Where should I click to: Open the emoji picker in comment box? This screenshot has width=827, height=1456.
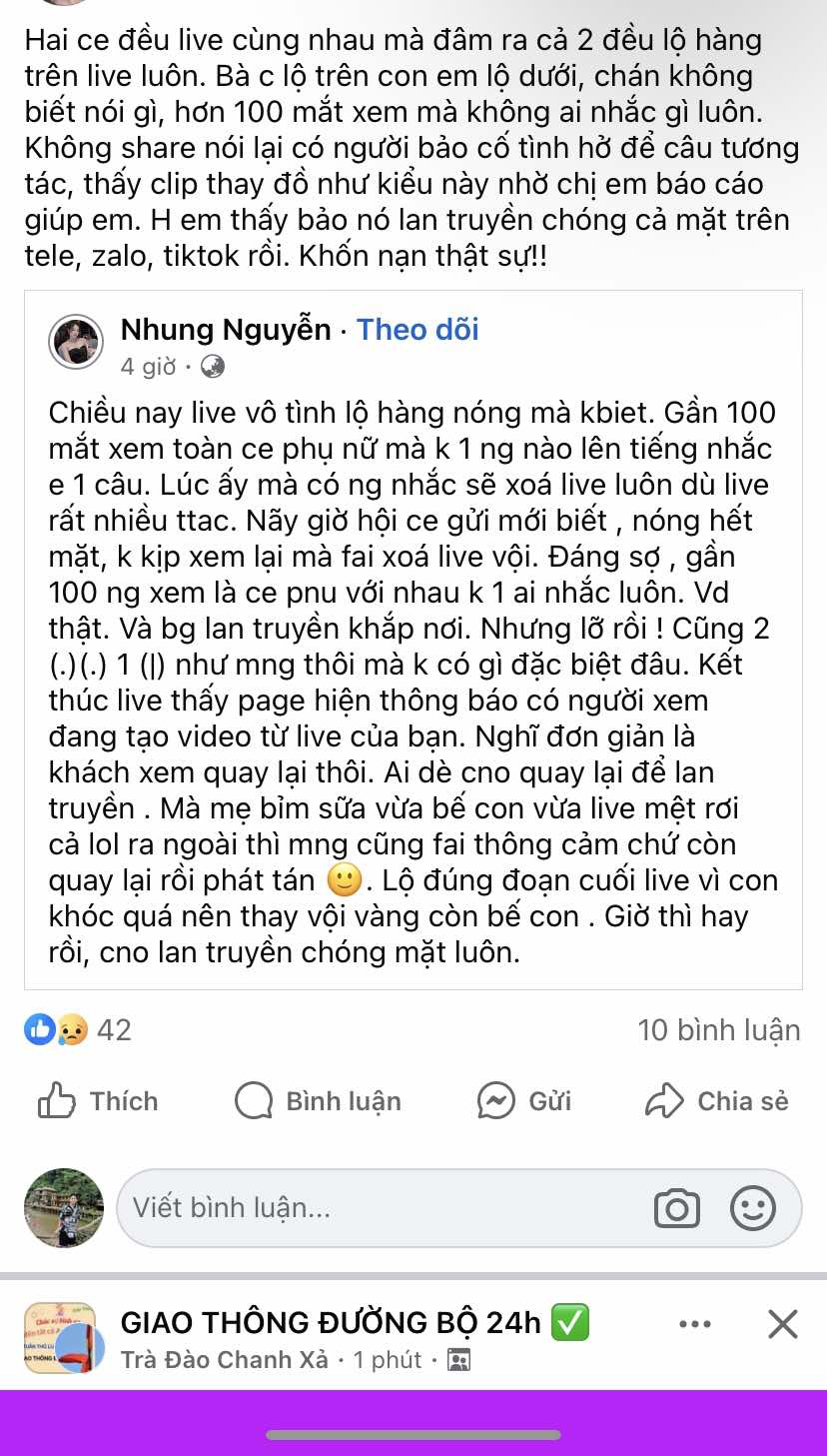pyautogui.click(x=752, y=1208)
